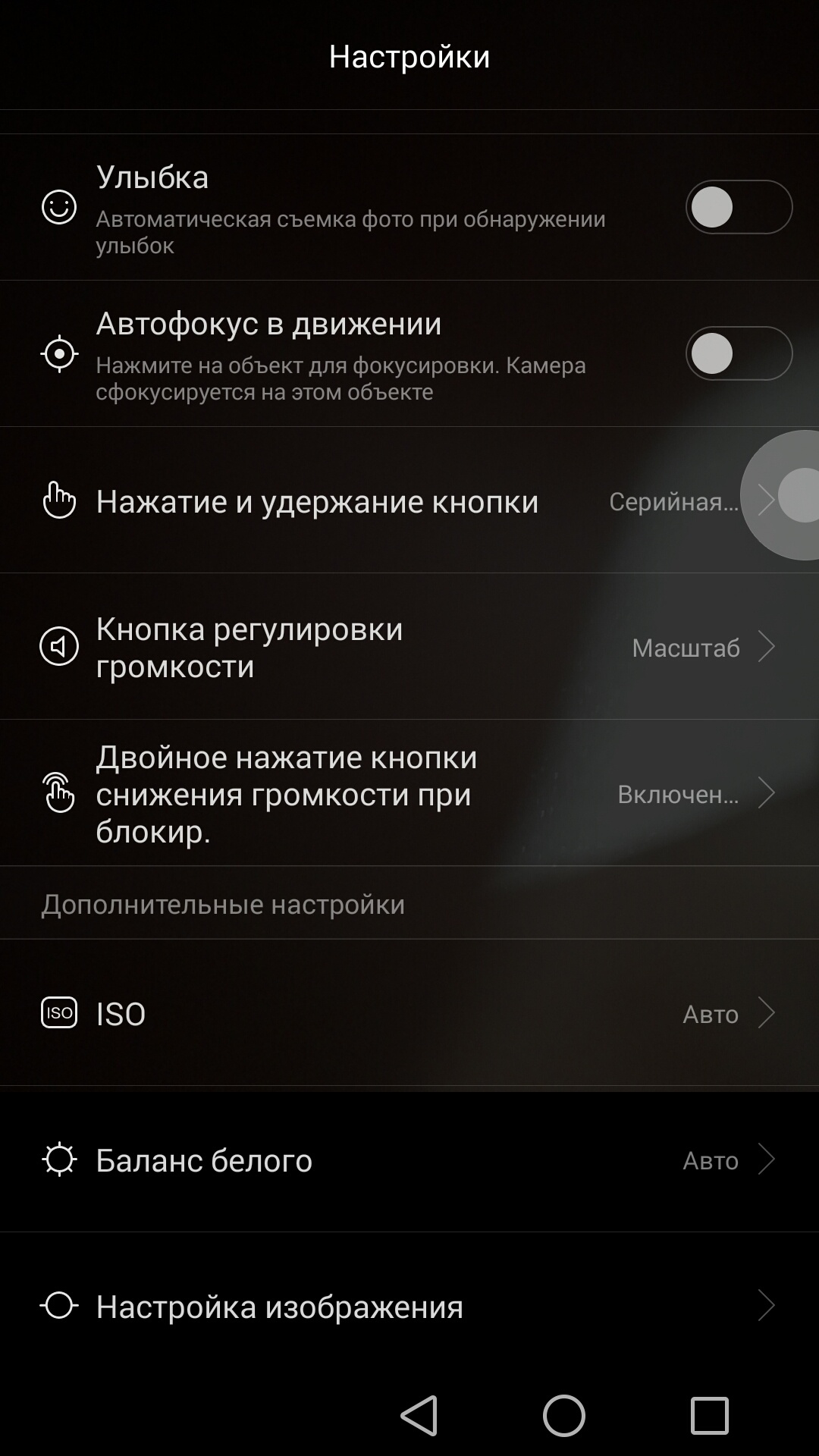Change Баланс белого setting

click(x=409, y=1159)
